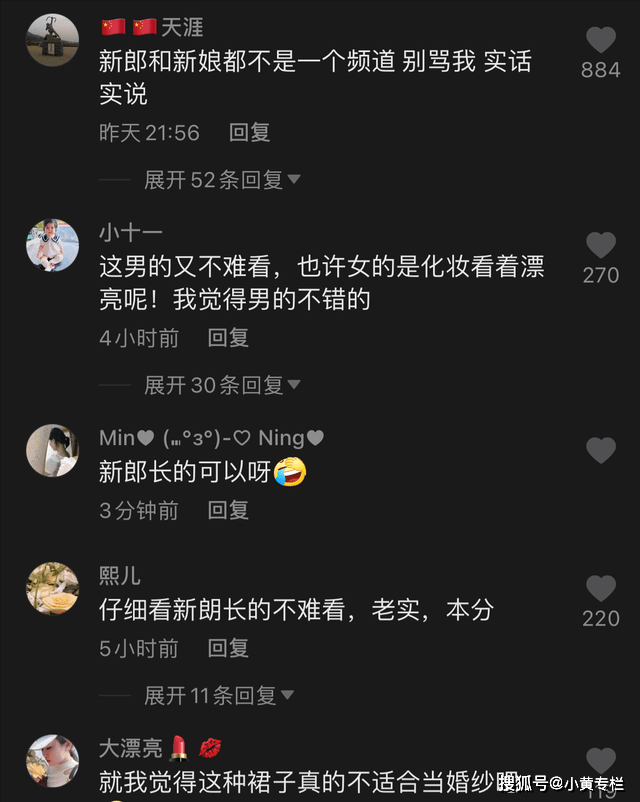Like the comment 新郎长的可以呀
Image resolution: width=640 pixels, height=802 pixels.
(600, 451)
